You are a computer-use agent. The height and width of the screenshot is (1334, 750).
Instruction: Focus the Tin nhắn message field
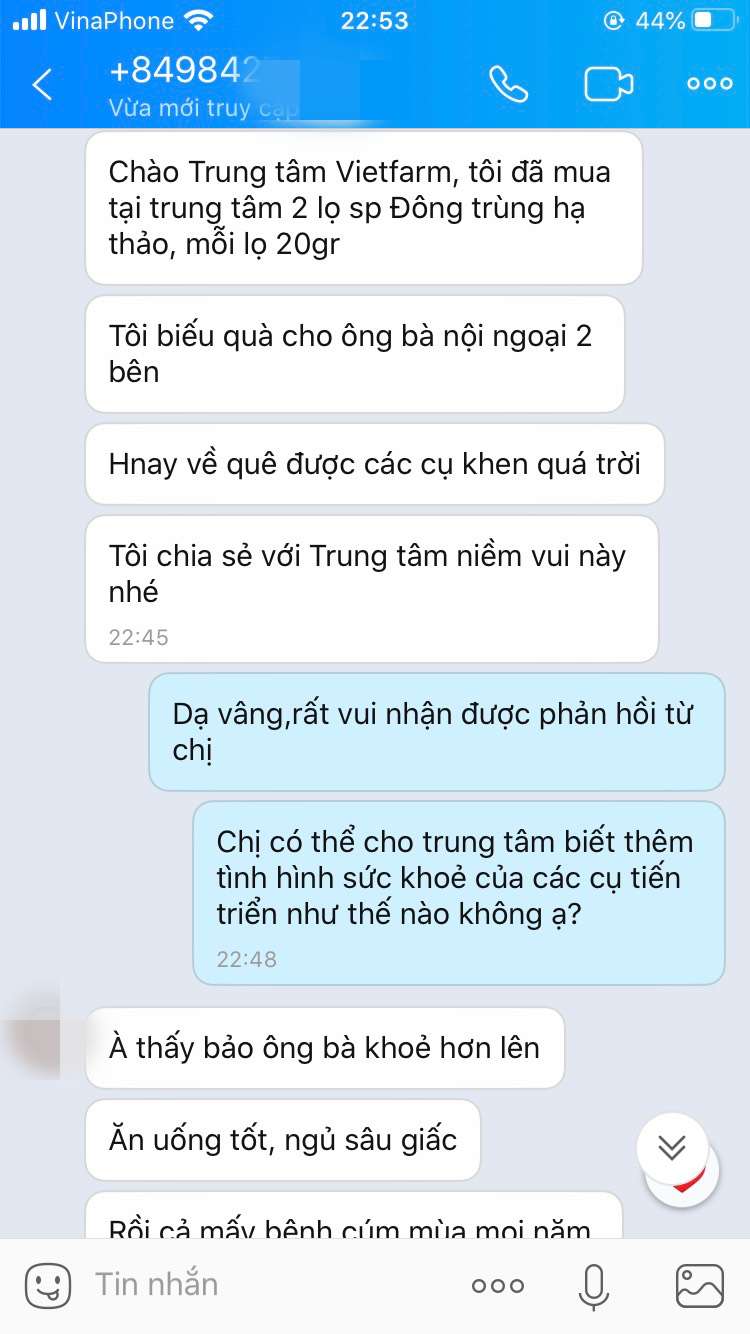point(270,1284)
